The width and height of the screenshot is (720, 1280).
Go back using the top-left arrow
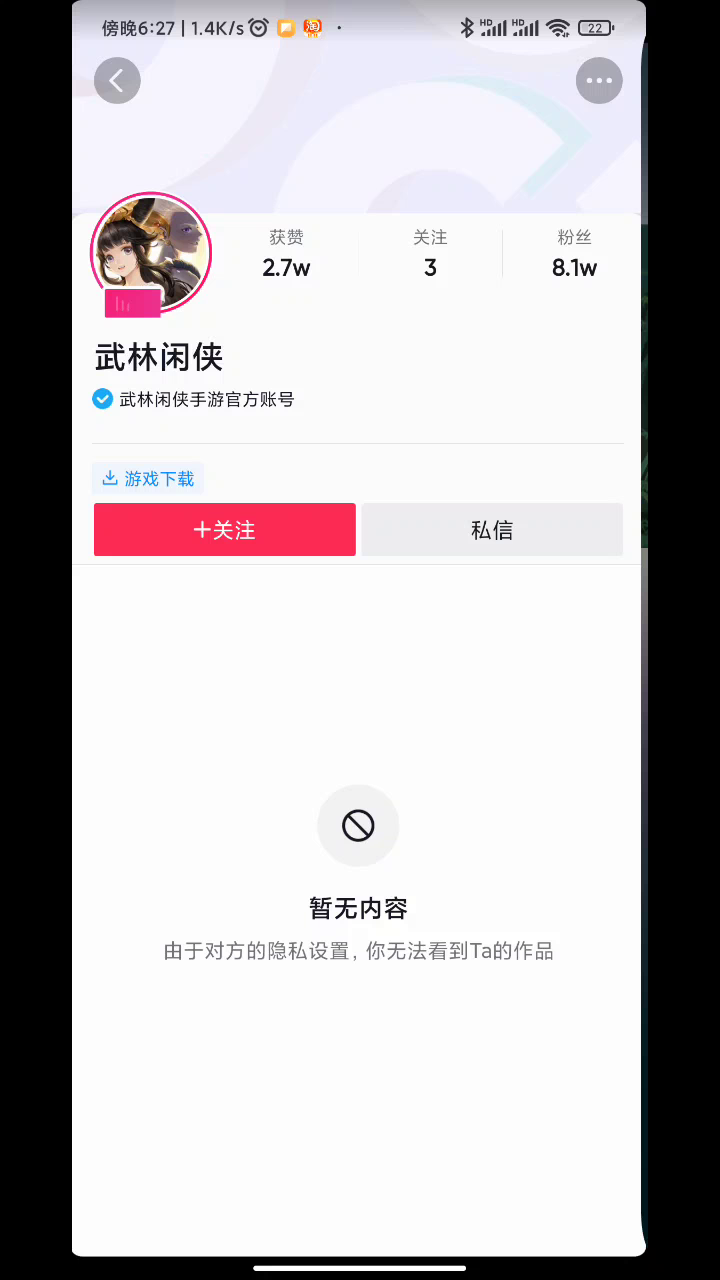(117, 81)
